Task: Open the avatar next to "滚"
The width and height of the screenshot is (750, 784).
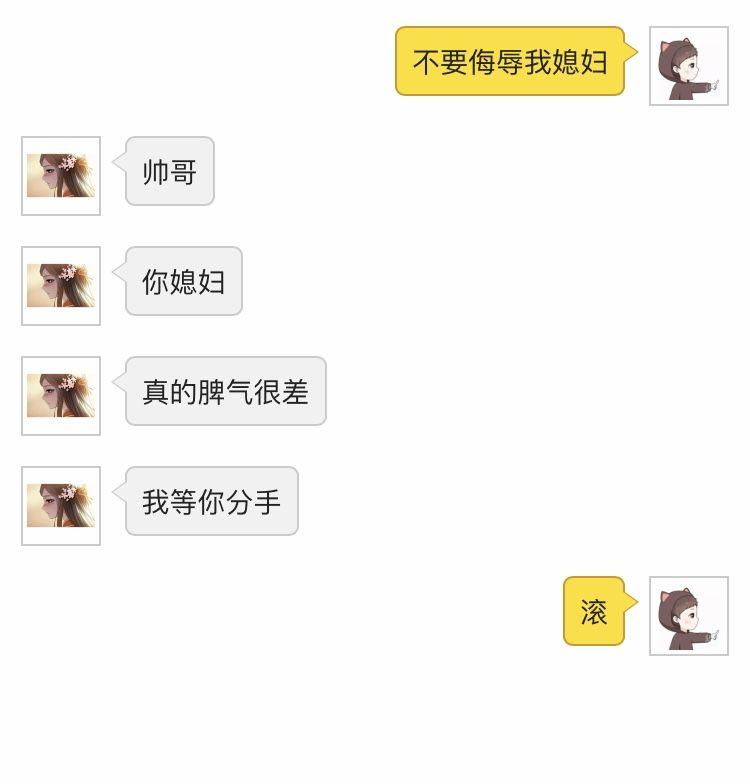Action: 688,616
